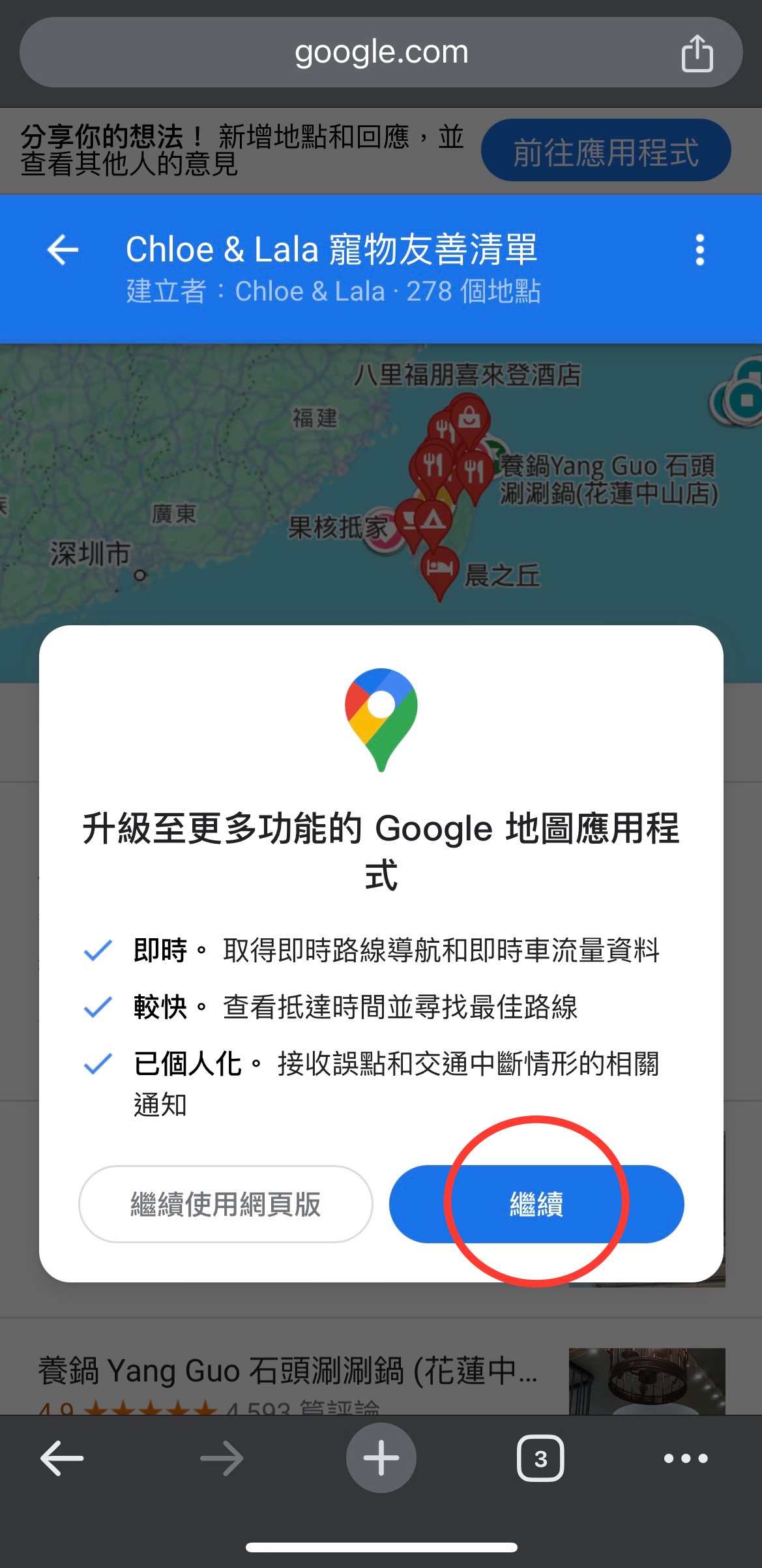Tap the blue 繼續 button
Screen dimensions: 762x1568
[x=536, y=1204]
